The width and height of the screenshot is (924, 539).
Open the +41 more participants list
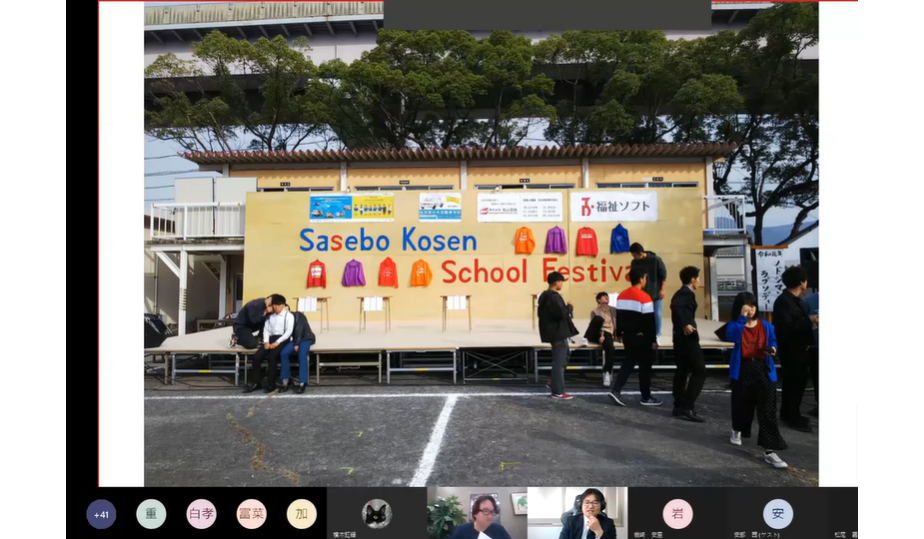pyautogui.click(x=101, y=514)
